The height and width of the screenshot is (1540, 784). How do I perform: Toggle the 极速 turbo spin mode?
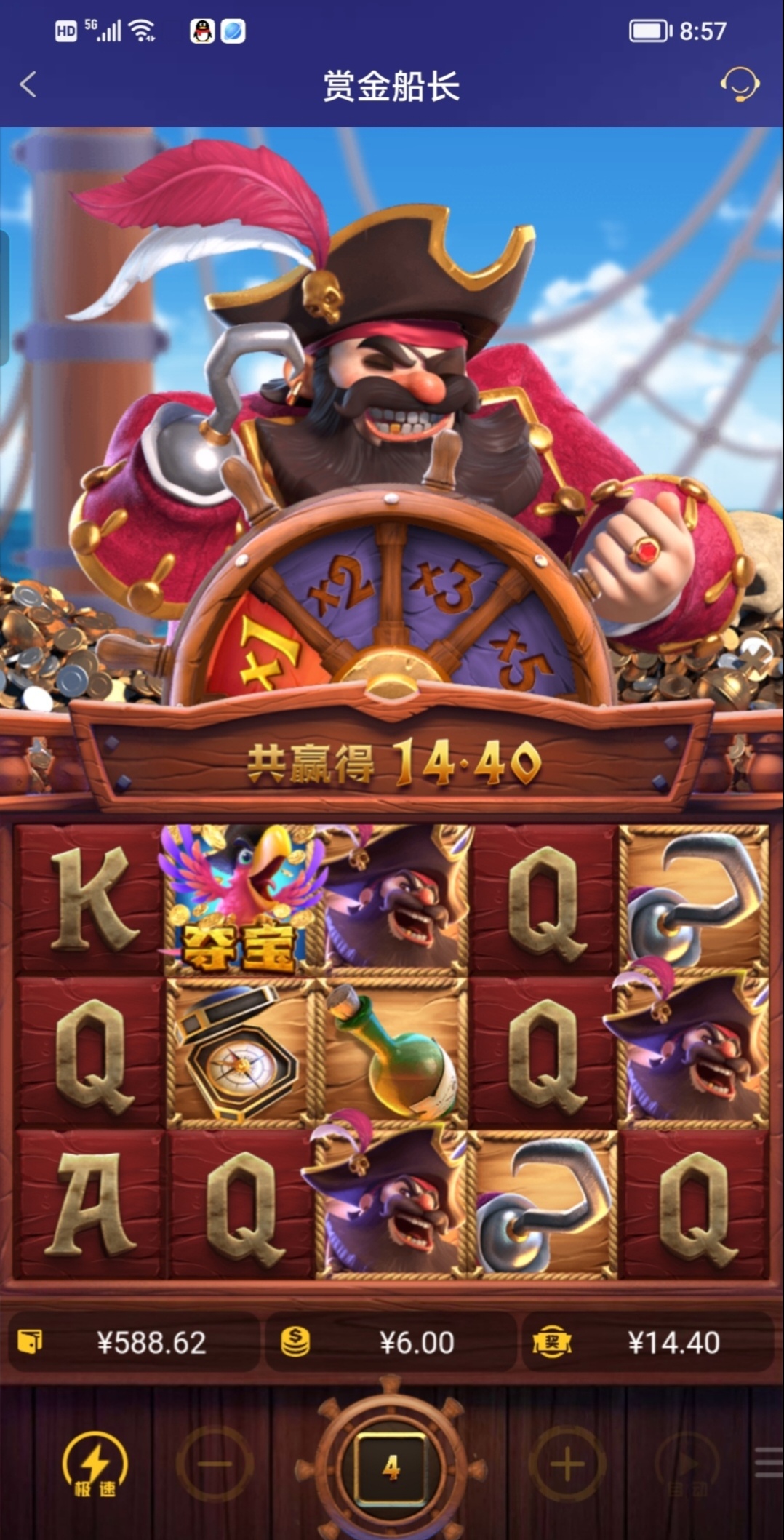[95, 1464]
